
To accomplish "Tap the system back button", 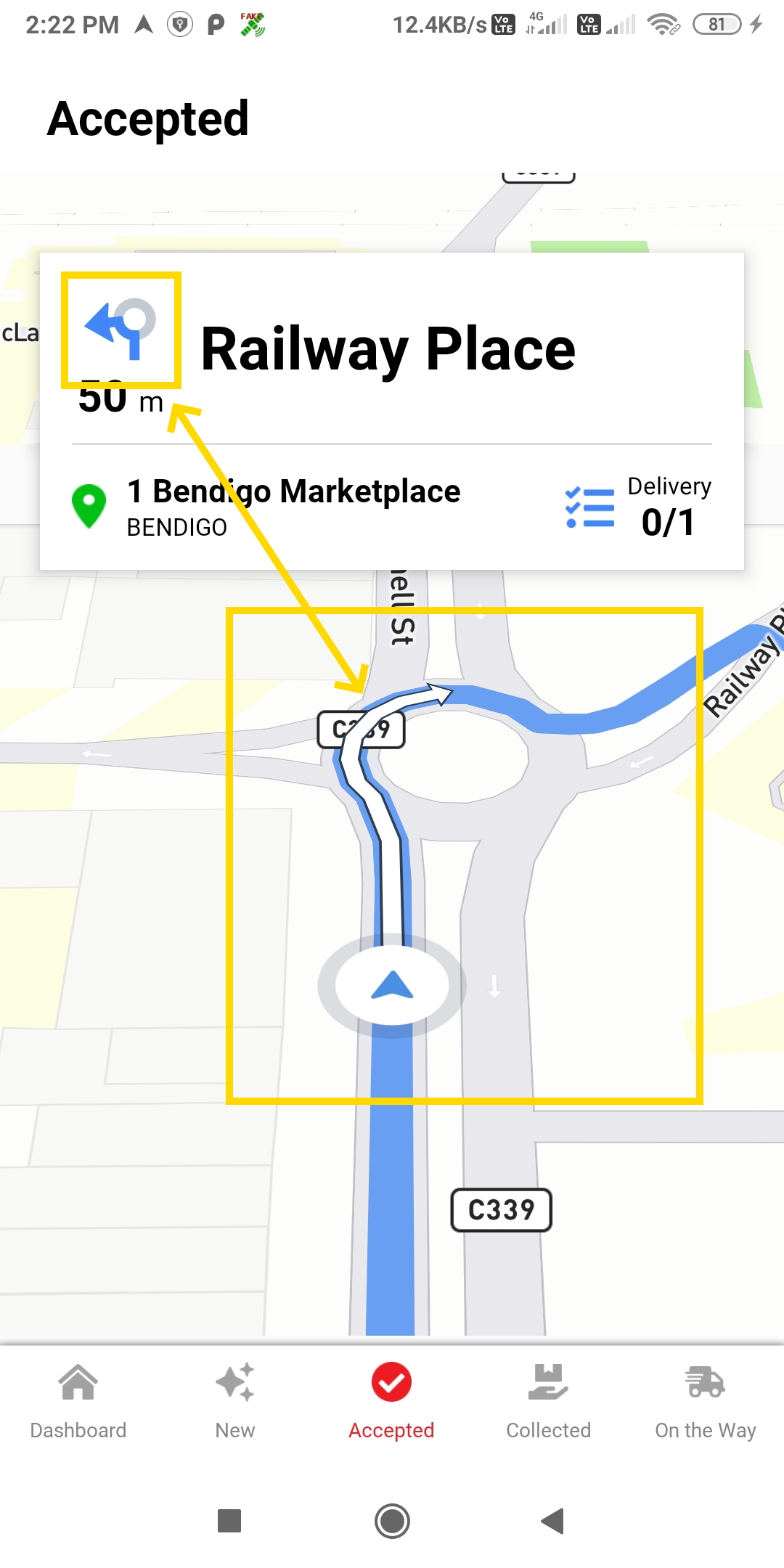I will pyautogui.click(x=552, y=1521).
